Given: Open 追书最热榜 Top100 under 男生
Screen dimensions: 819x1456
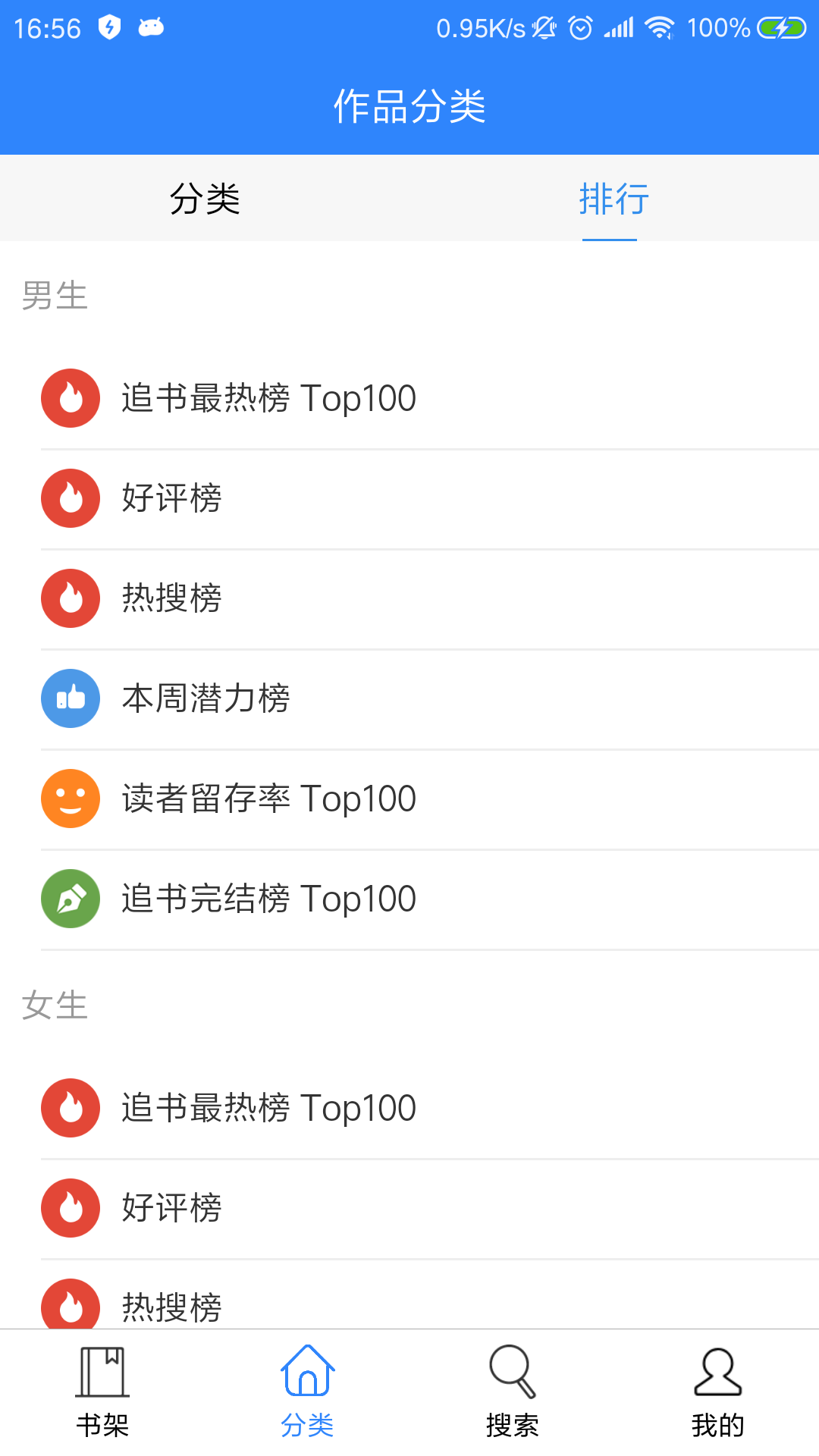Looking at the screenshot, I should pyautogui.click(x=409, y=399).
